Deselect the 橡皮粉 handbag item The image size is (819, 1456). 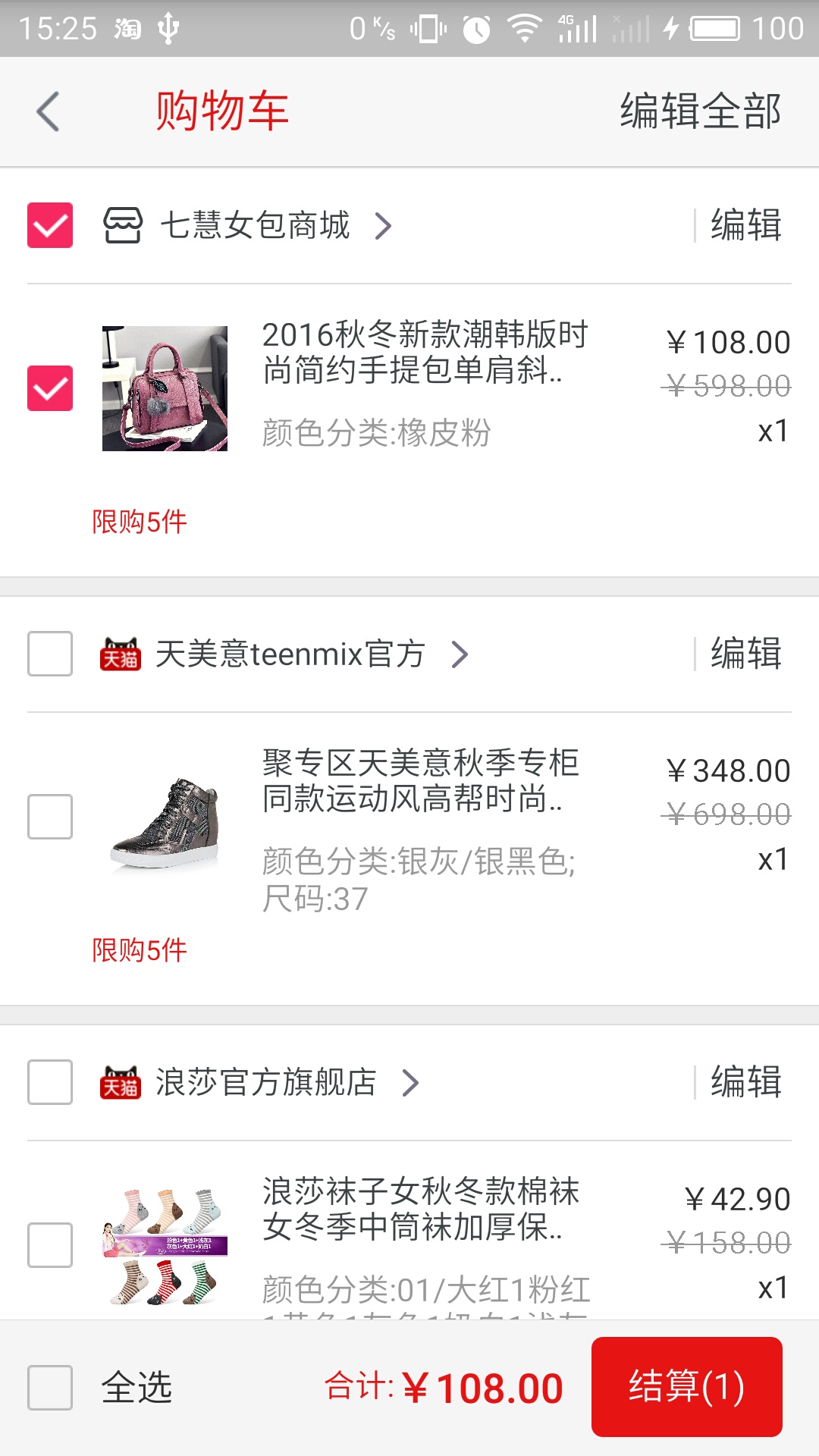click(50, 388)
